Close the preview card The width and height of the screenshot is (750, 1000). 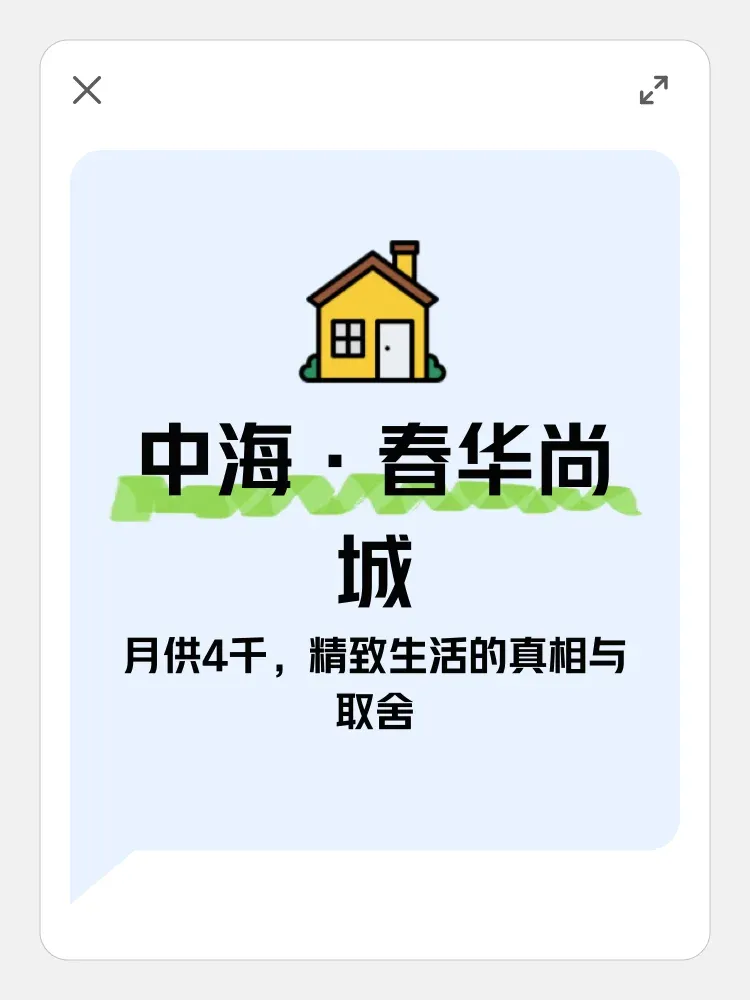tap(87, 90)
